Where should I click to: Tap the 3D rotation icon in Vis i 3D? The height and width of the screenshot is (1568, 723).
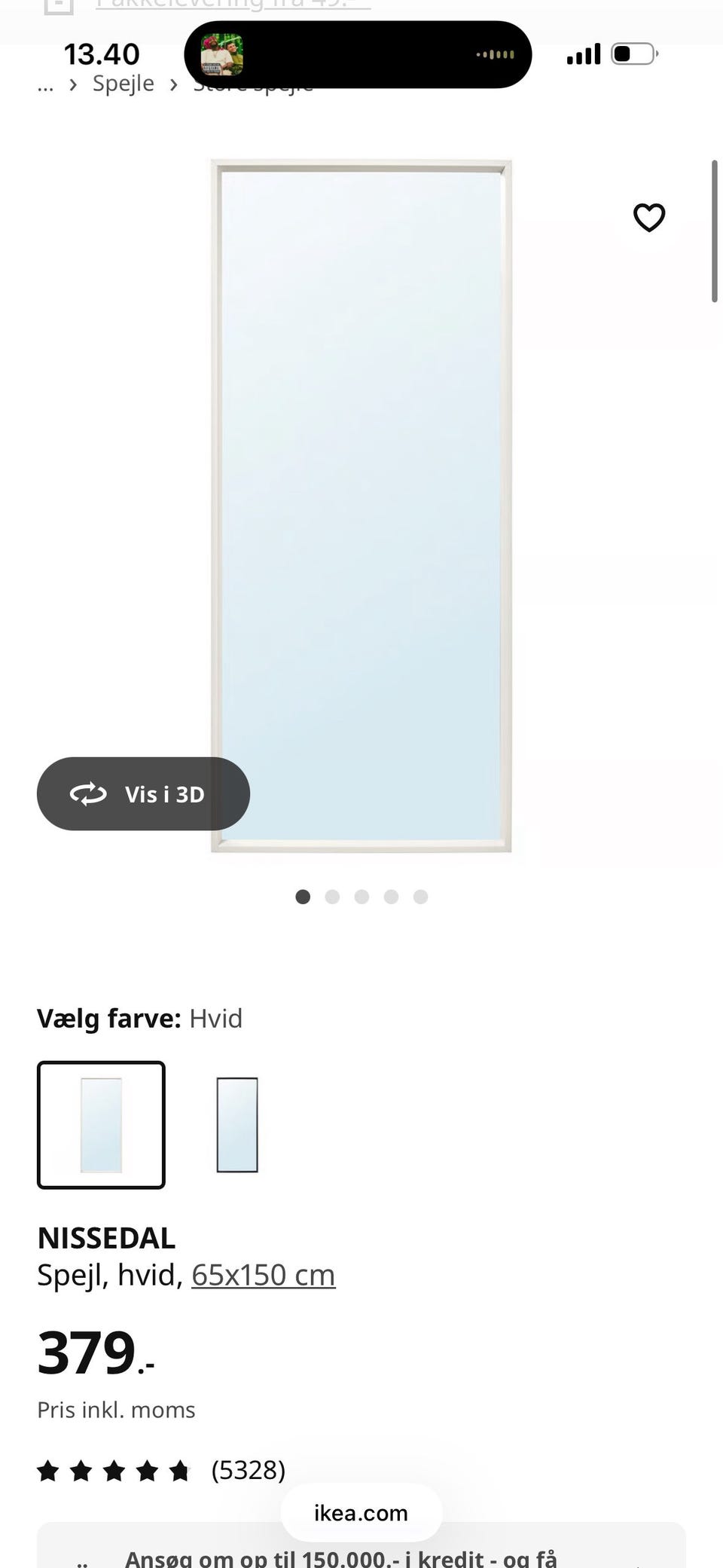[90, 793]
